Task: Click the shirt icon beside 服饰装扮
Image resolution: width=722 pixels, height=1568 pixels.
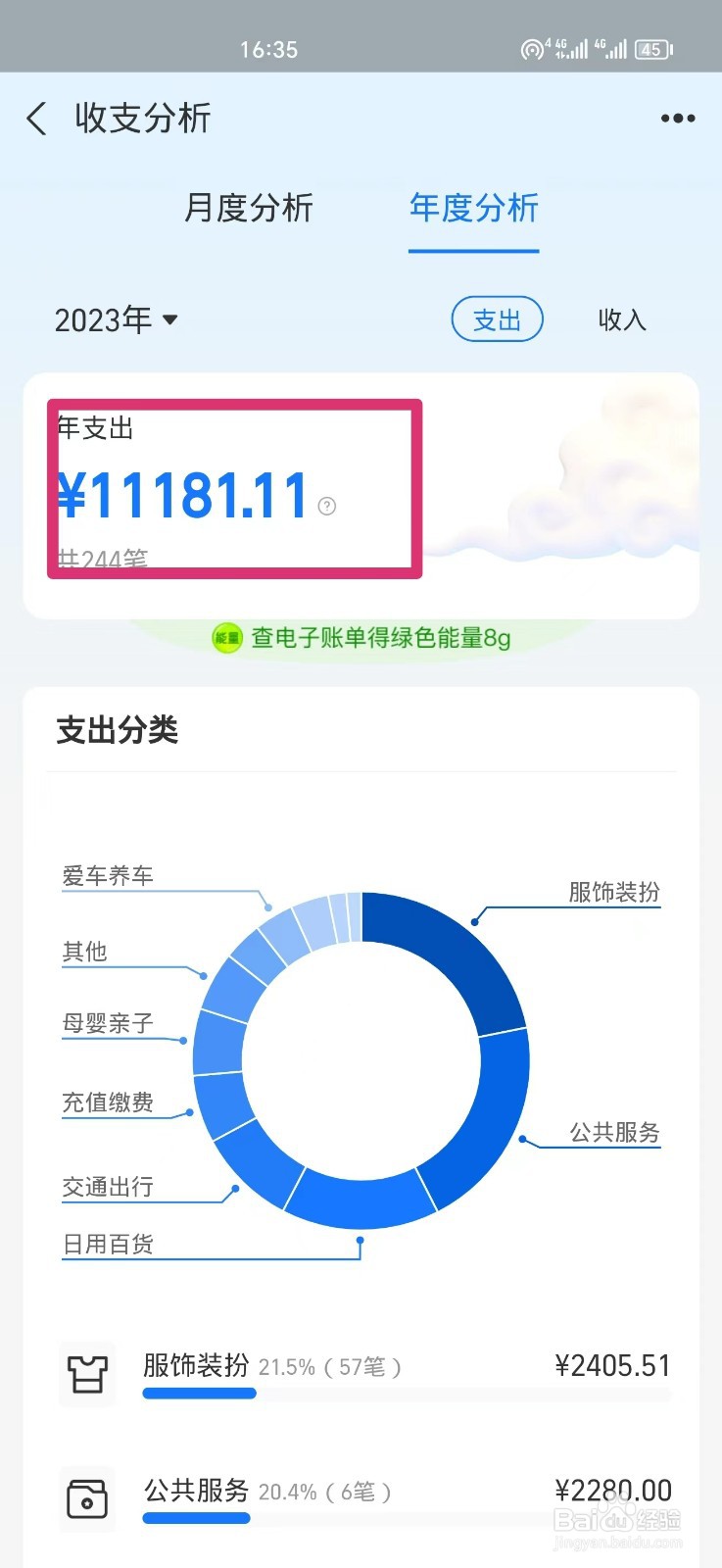Action: [x=87, y=1374]
